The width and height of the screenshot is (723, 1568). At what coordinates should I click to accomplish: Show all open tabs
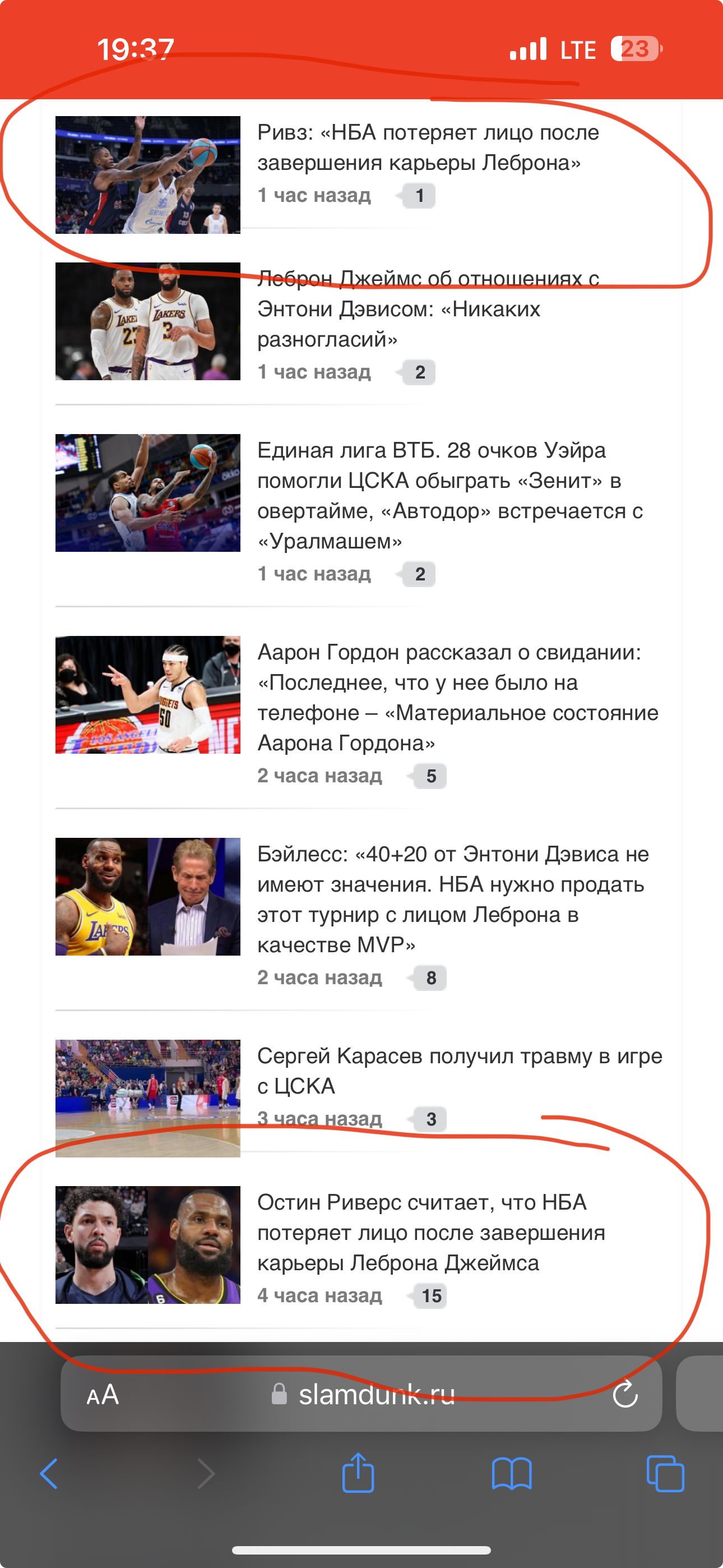coord(665,1474)
